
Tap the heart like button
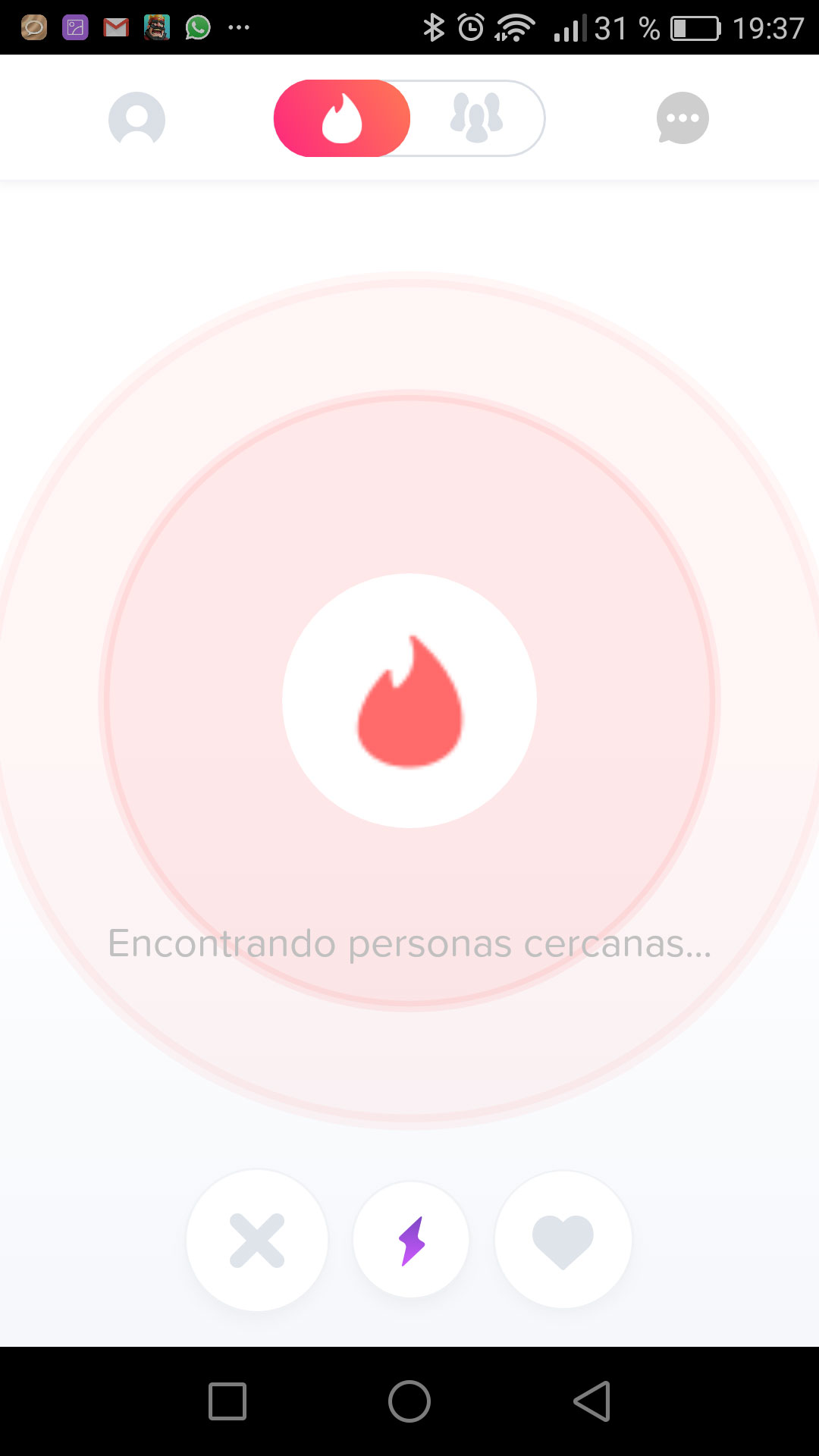pos(563,1241)
